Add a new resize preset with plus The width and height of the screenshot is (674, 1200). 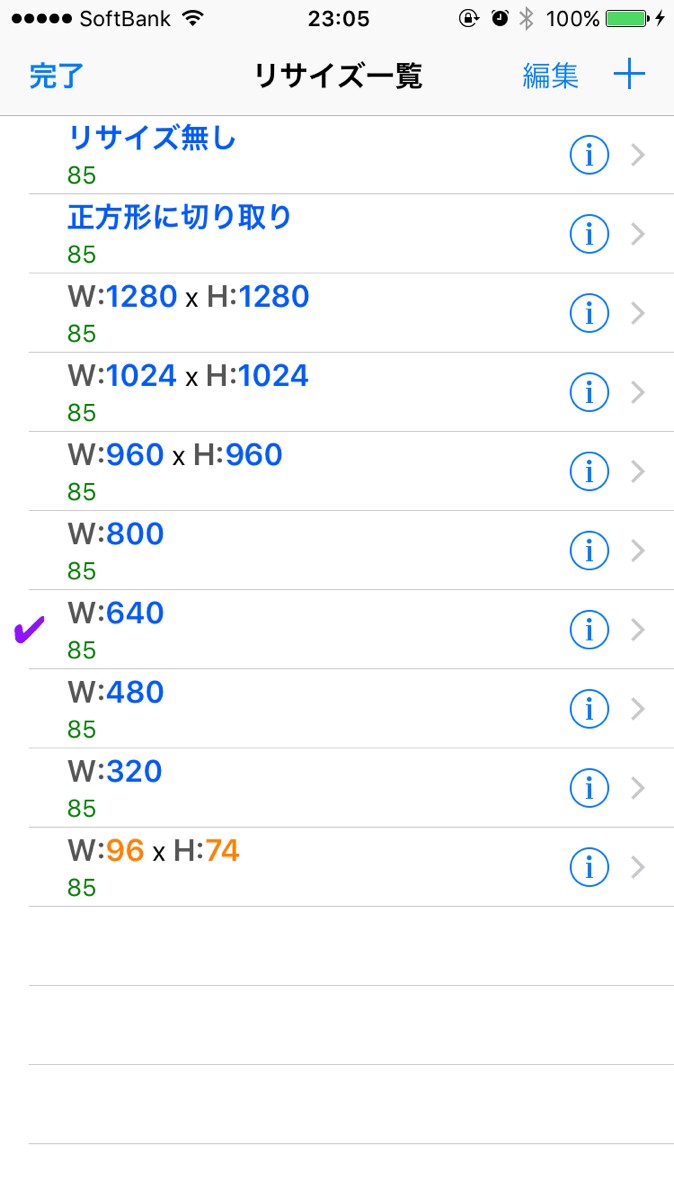pos(629,75)
